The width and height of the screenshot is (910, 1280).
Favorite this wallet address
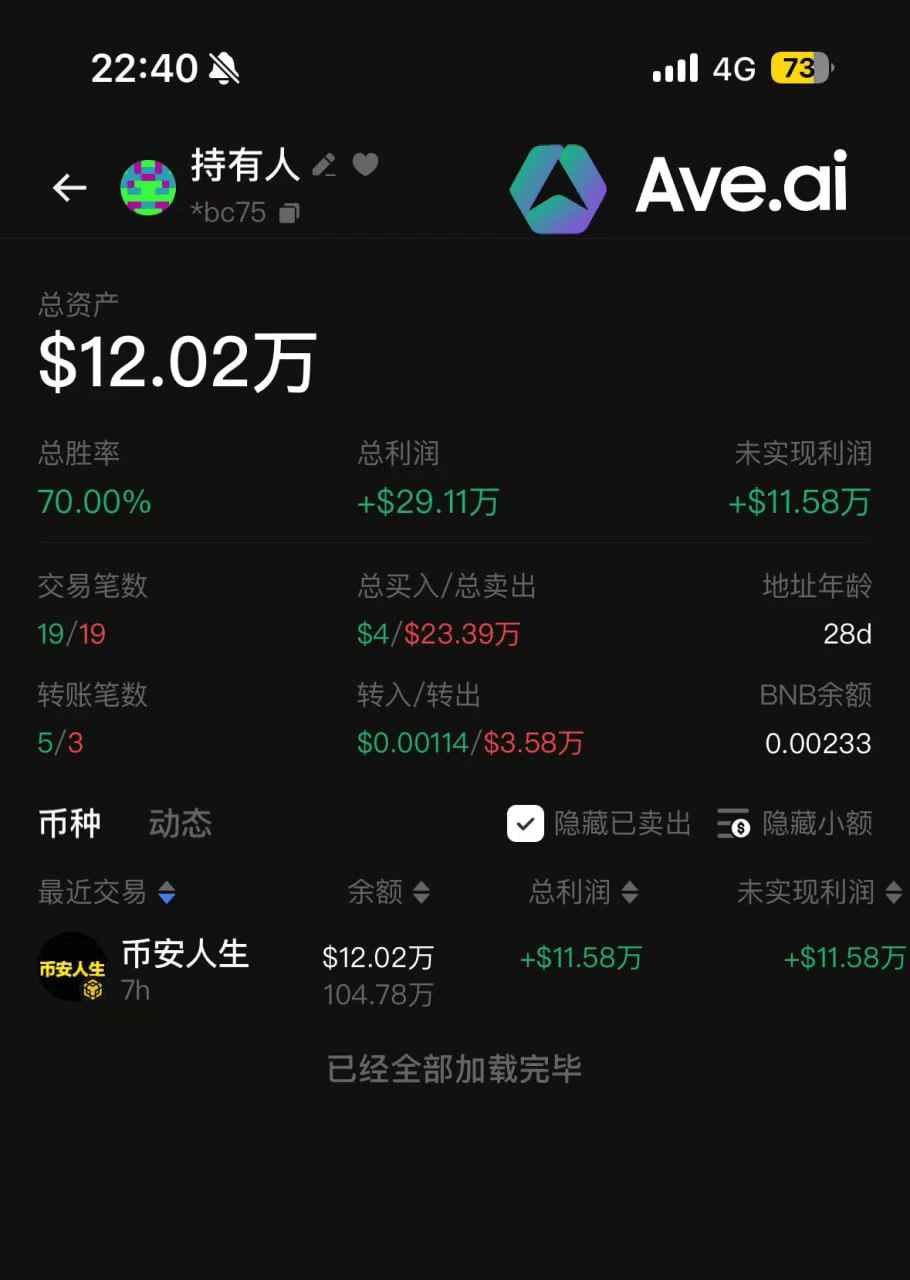pos(366,164)
